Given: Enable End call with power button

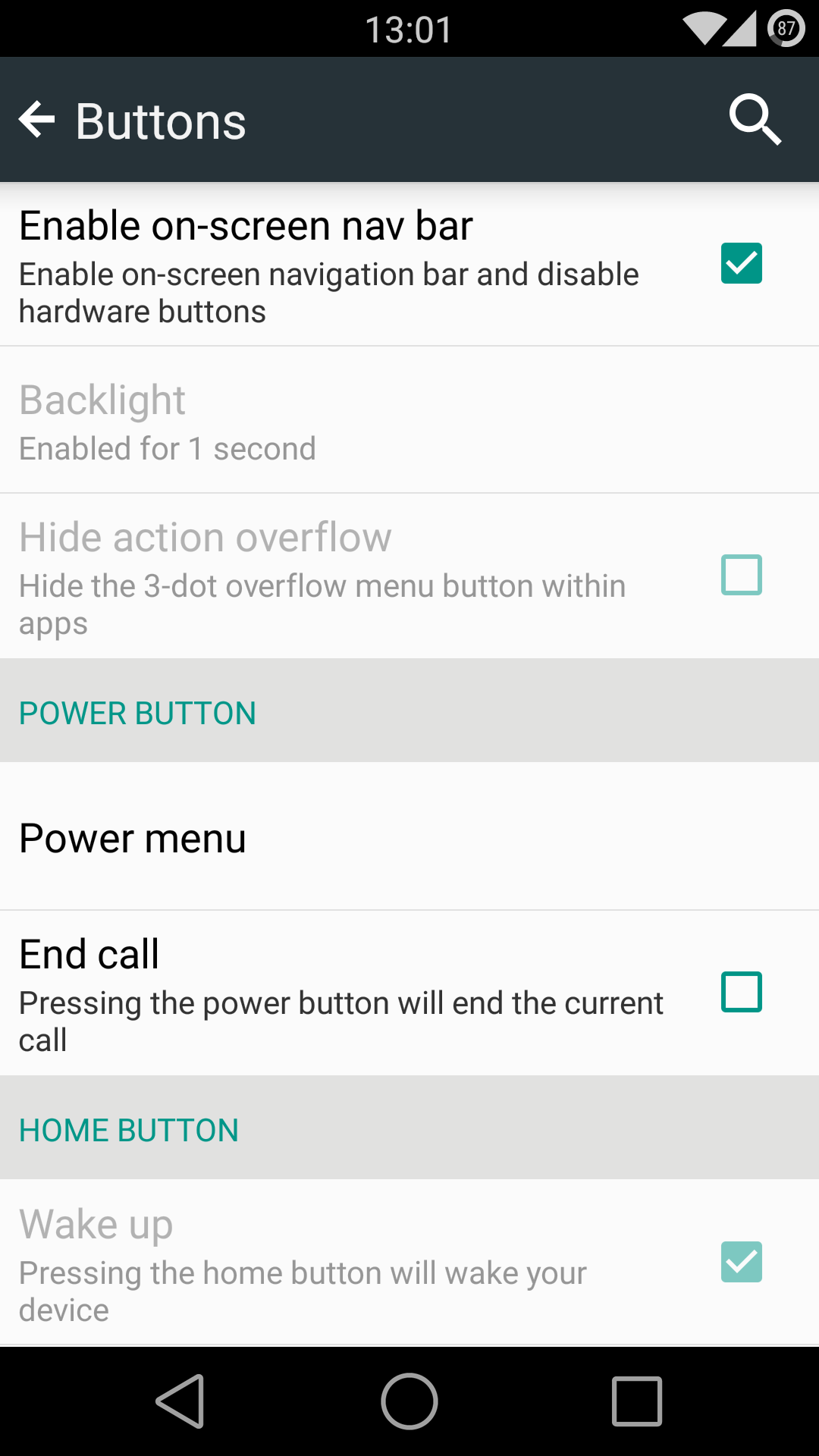Looking at the screenshot, I should 741,992.
